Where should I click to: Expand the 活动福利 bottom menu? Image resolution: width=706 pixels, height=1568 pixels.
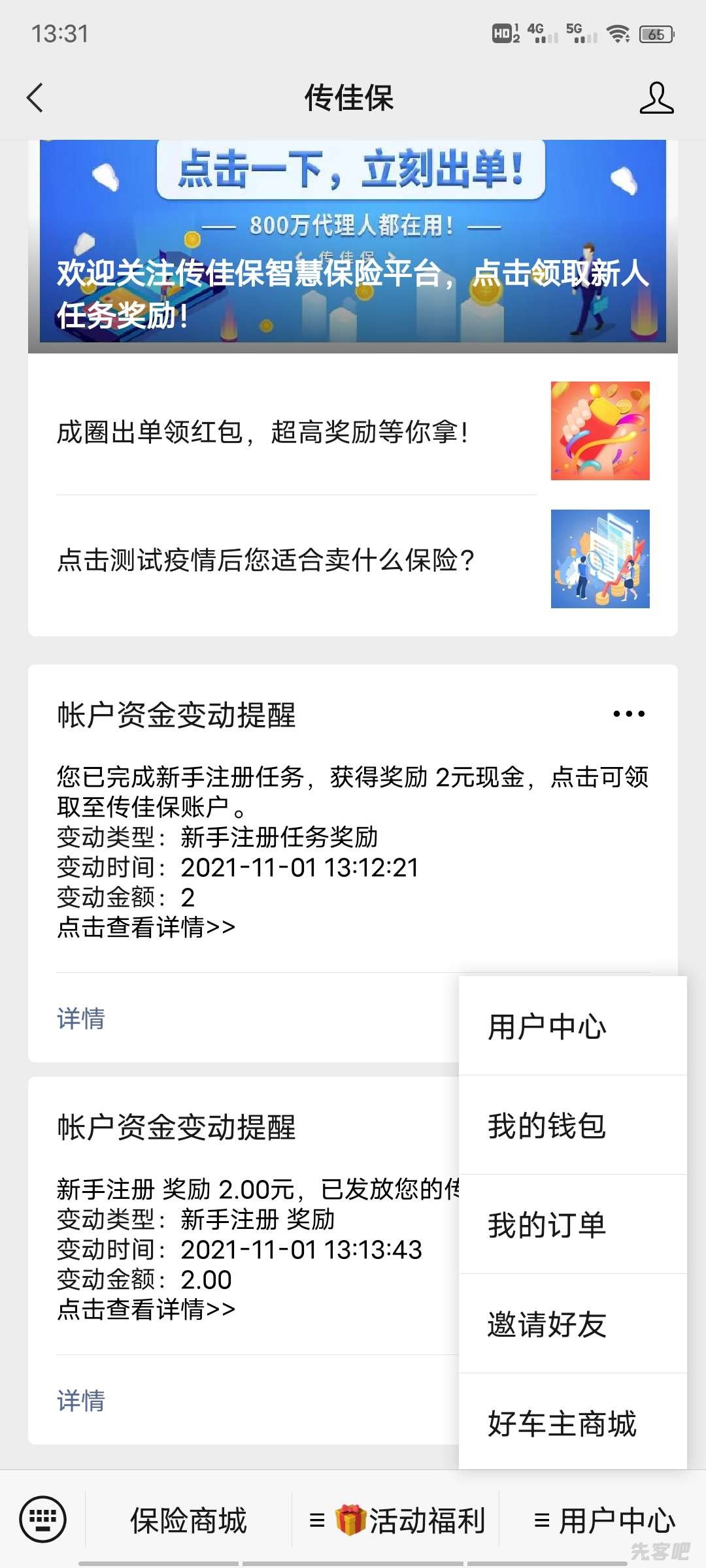tap(396, 1520)
